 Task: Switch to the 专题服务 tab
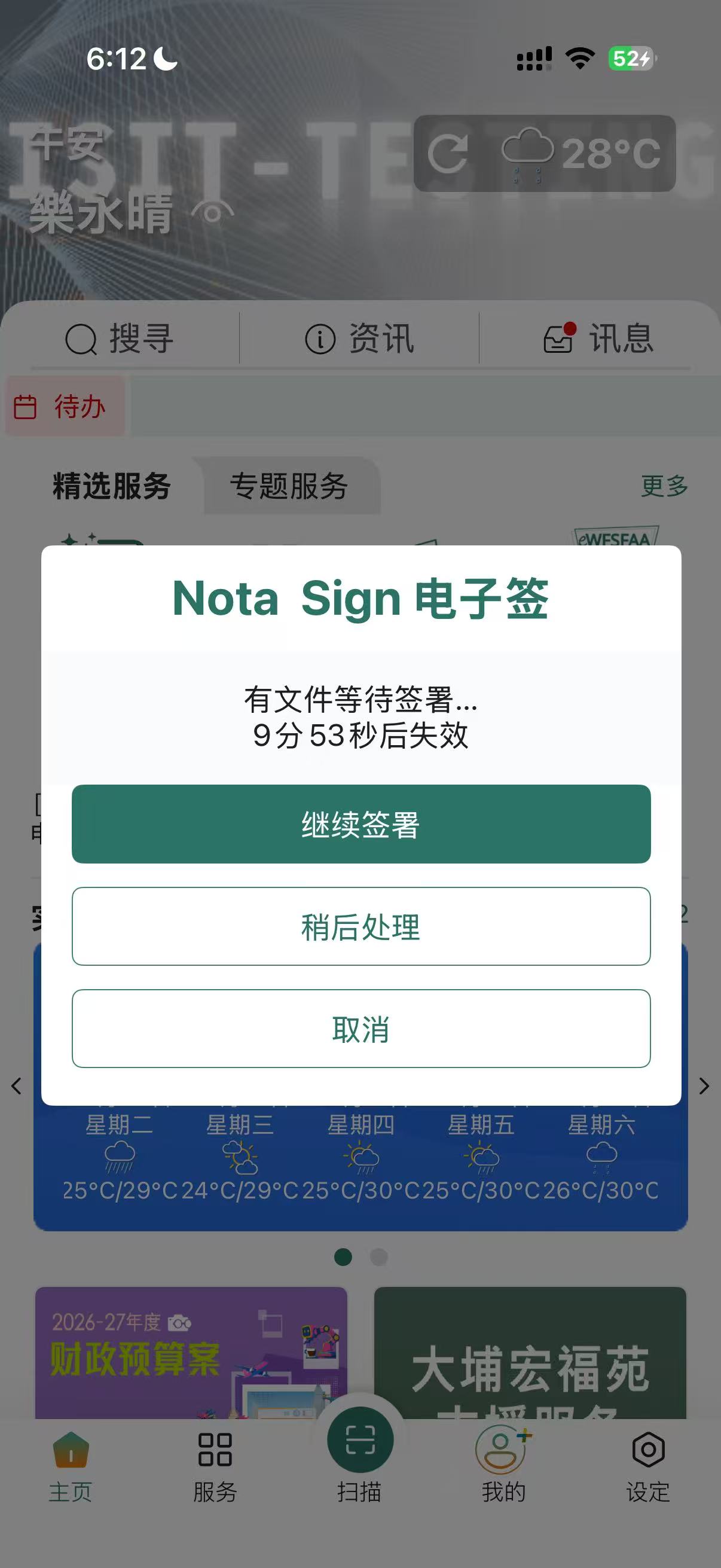(288, 486)
